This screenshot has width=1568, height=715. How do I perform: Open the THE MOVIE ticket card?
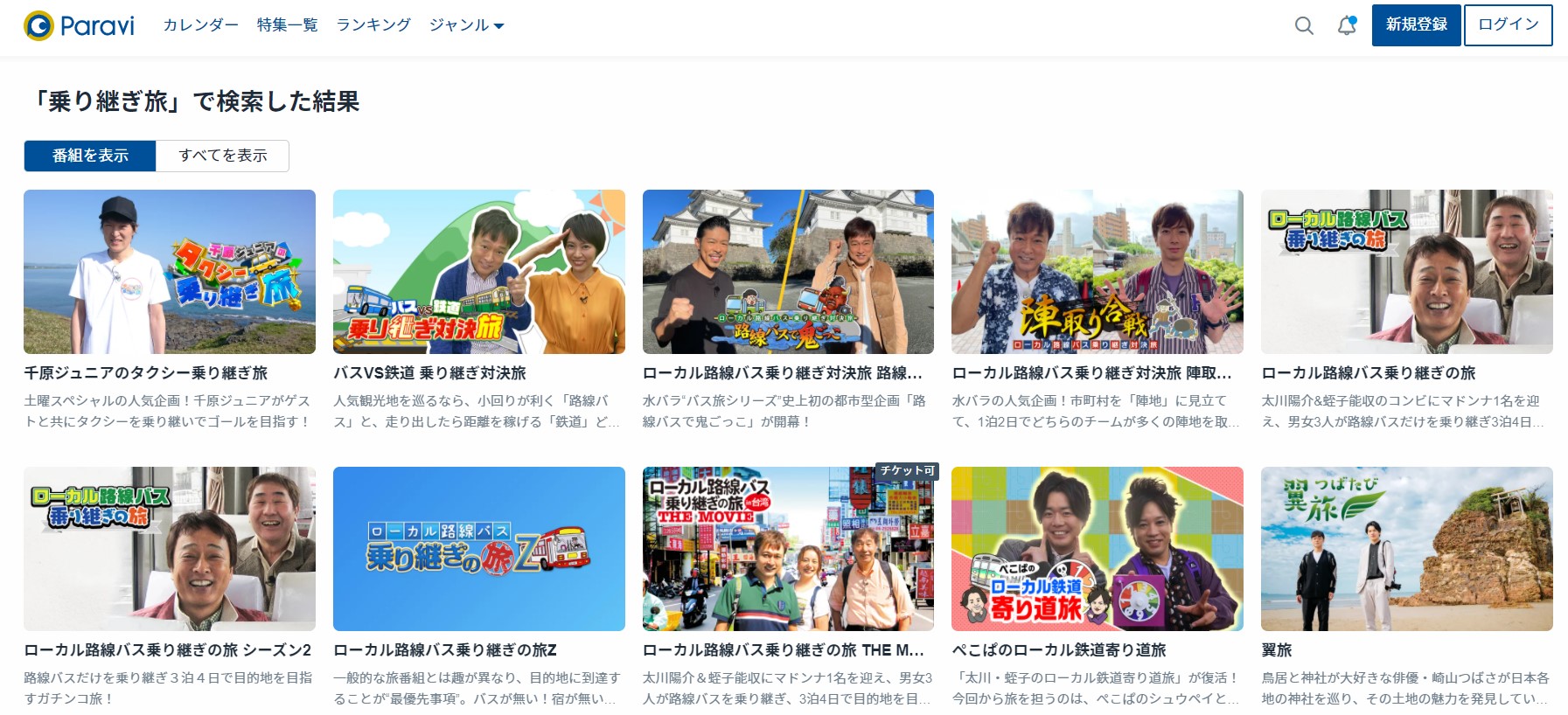coord(788,549)
